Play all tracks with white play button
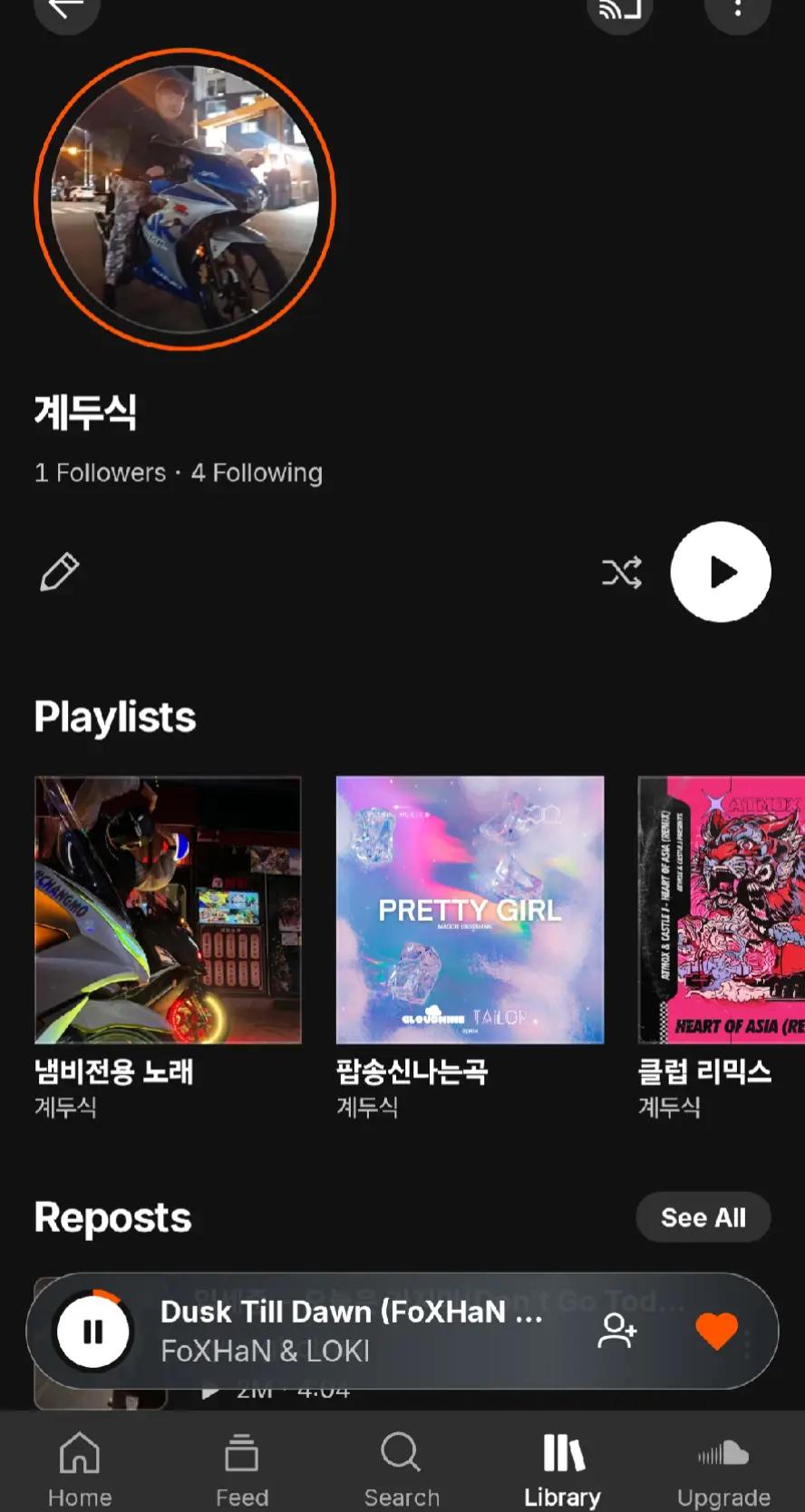This screenshot has width=805, height=1512. click(x=721, y=572)
